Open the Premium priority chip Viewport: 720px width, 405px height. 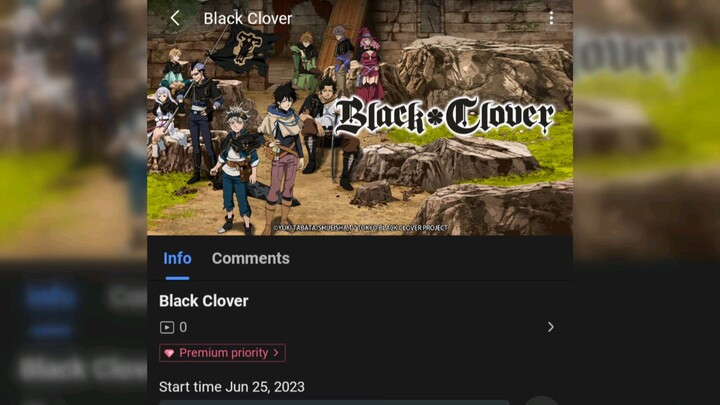222,353
